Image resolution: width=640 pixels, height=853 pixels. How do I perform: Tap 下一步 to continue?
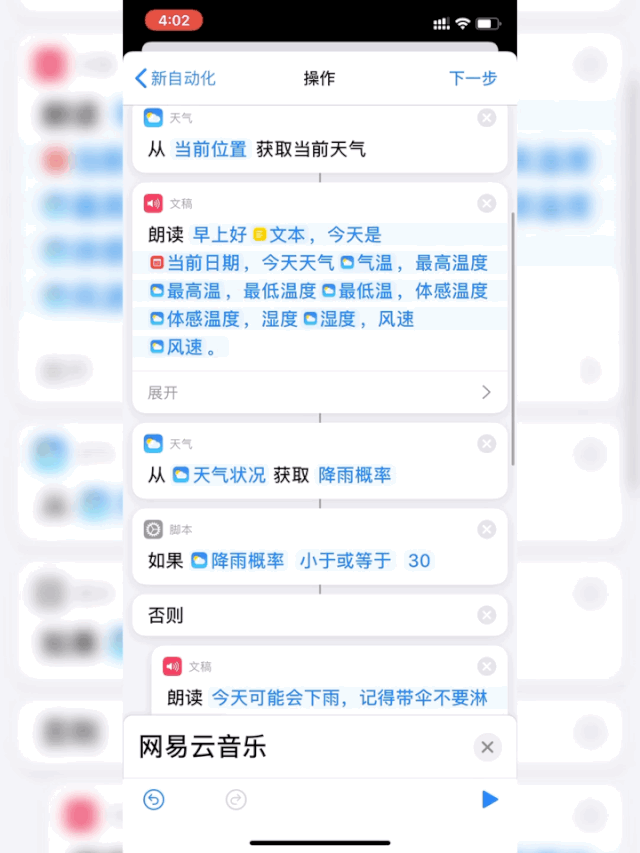coord(472,78)
